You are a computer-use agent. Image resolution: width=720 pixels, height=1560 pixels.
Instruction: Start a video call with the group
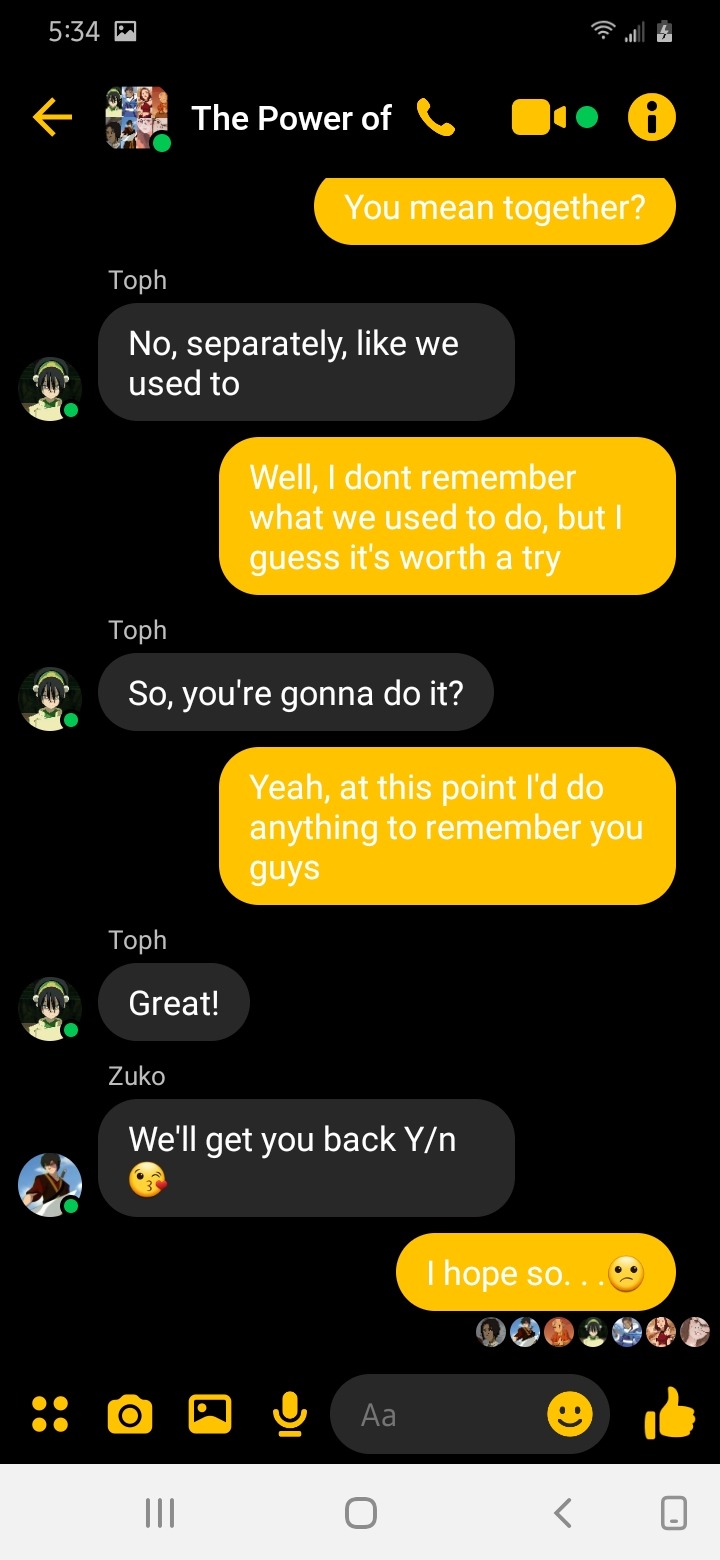pyautogui.click(x=540, y=118)
